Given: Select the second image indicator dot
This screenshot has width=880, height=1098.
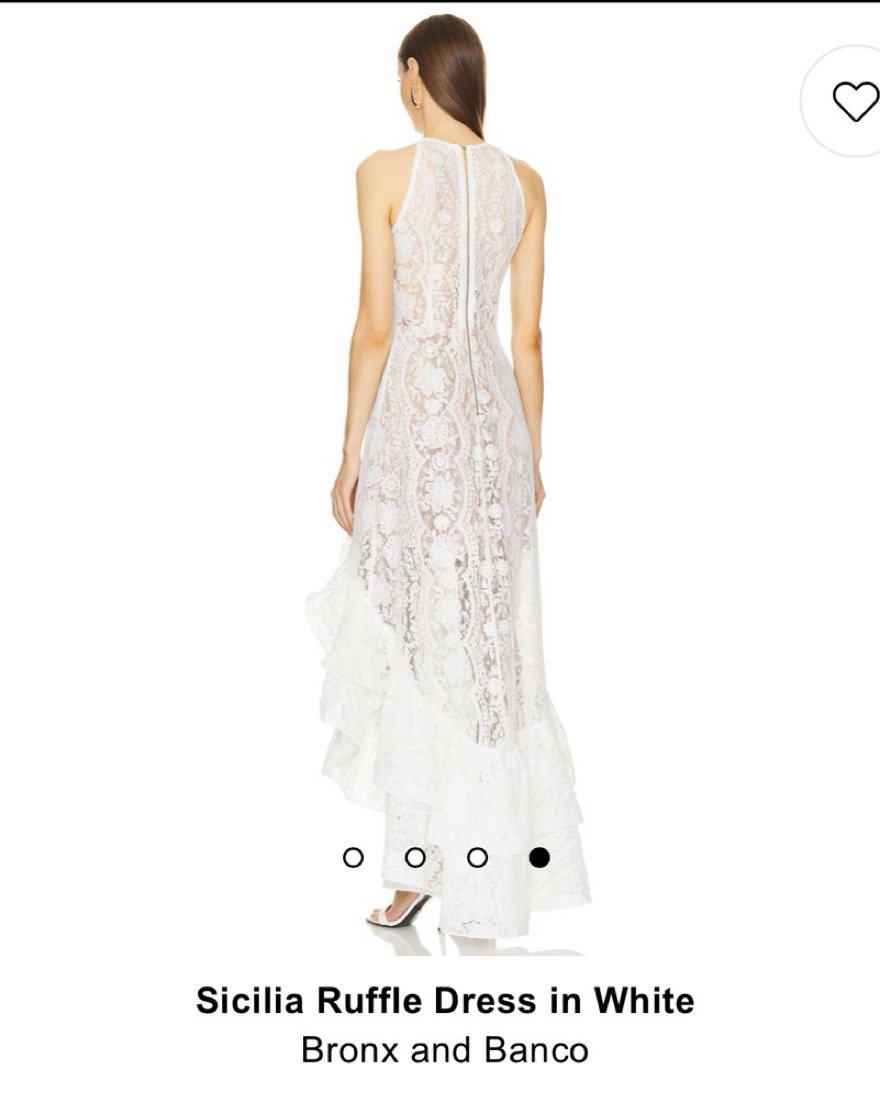Looking at the screenshot, I should tap(415, 857).
